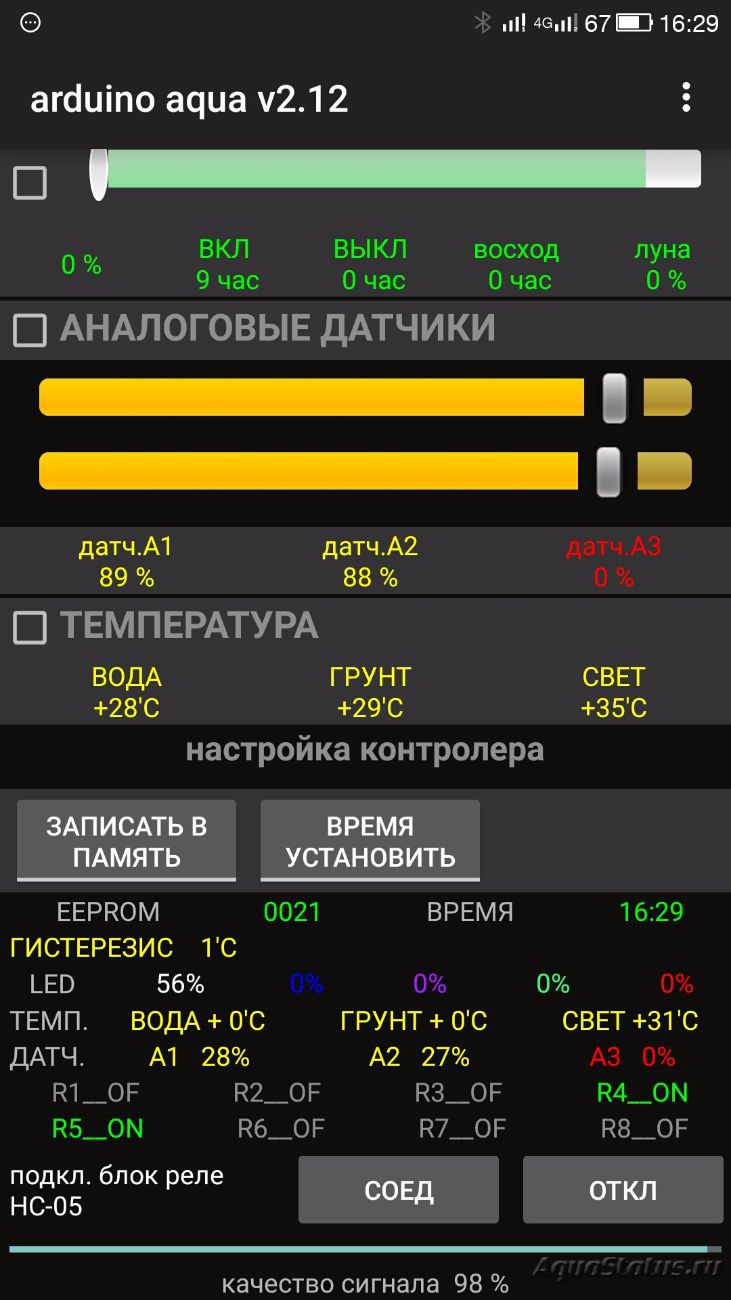
Task: Open the overflow menu
Action: click(685, 98)
